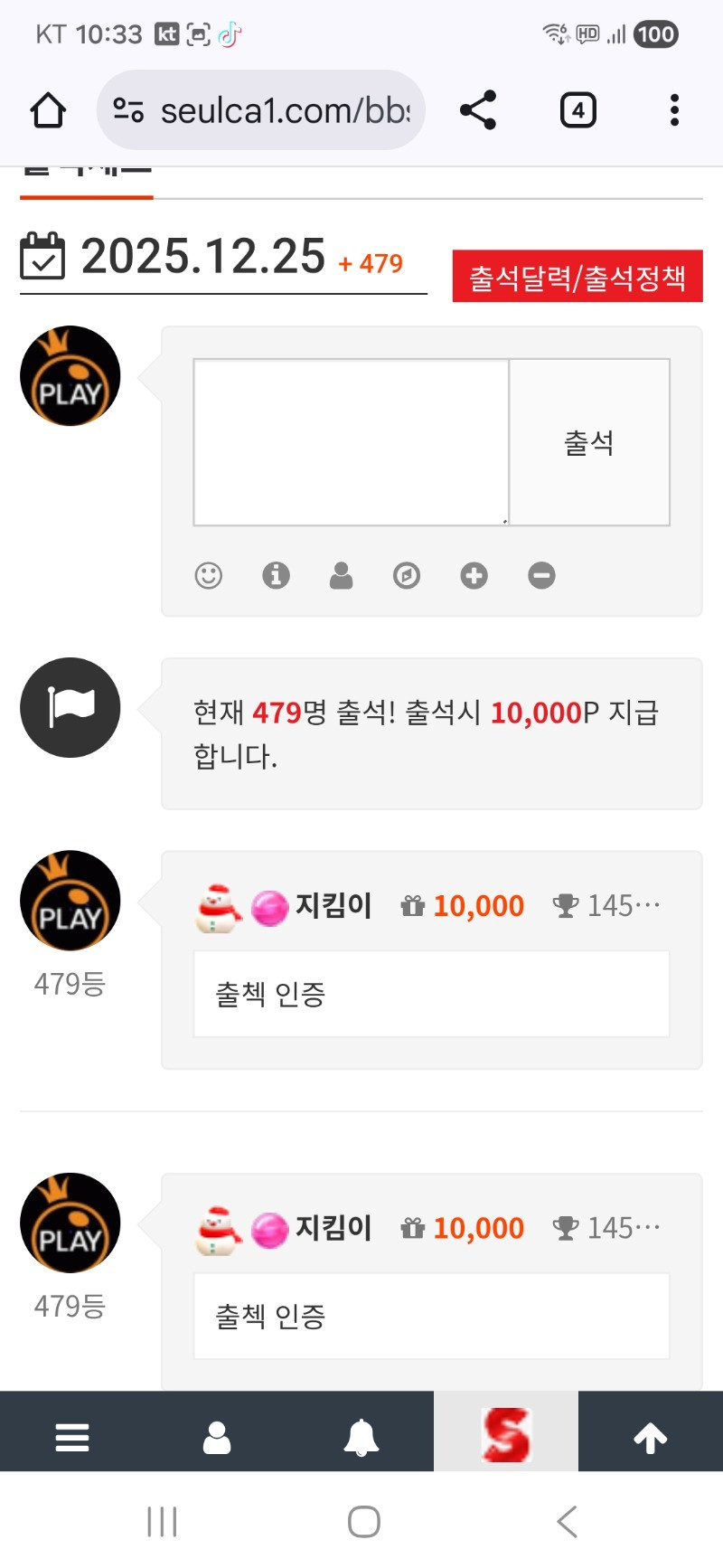Shrink the comment box with minus icon

[541, 575]
